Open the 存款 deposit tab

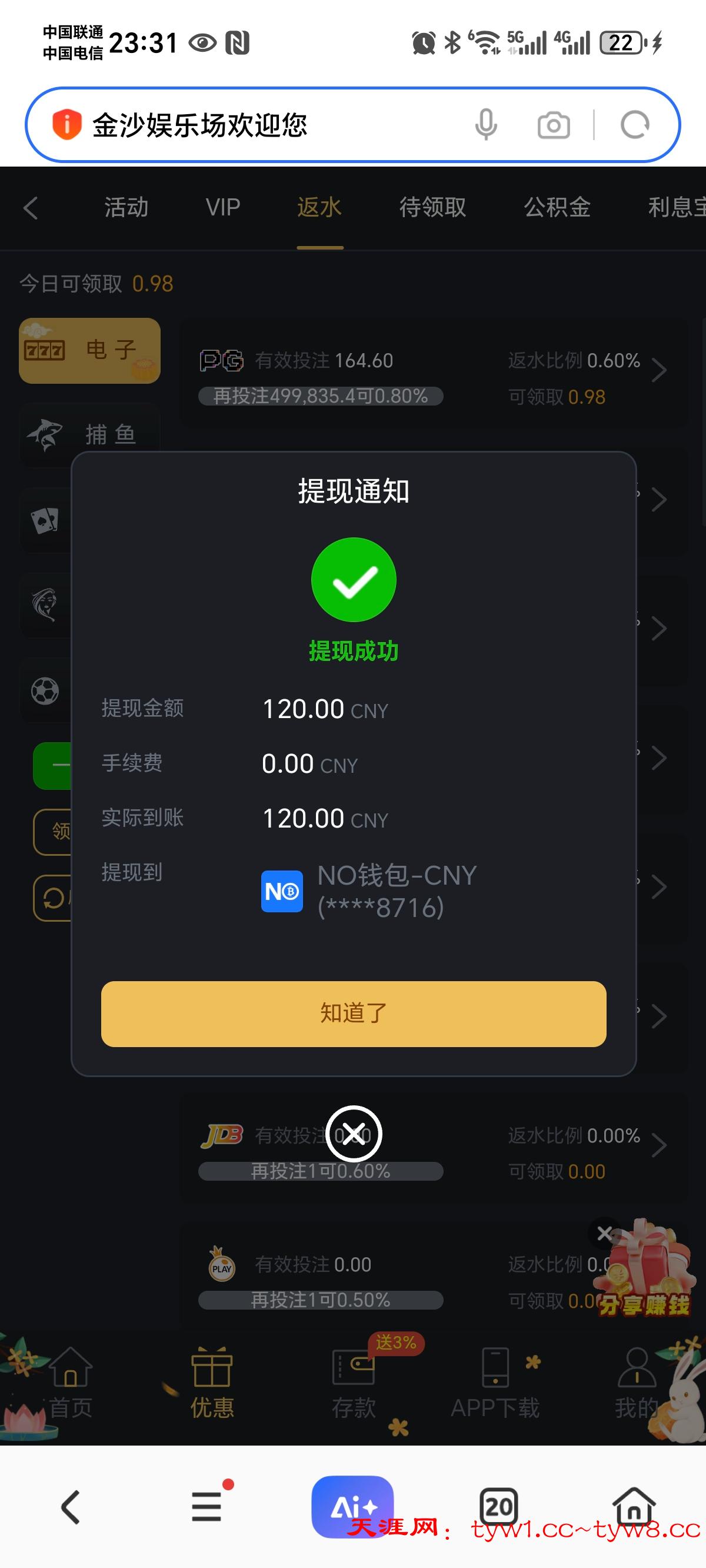click(353, 1386)
